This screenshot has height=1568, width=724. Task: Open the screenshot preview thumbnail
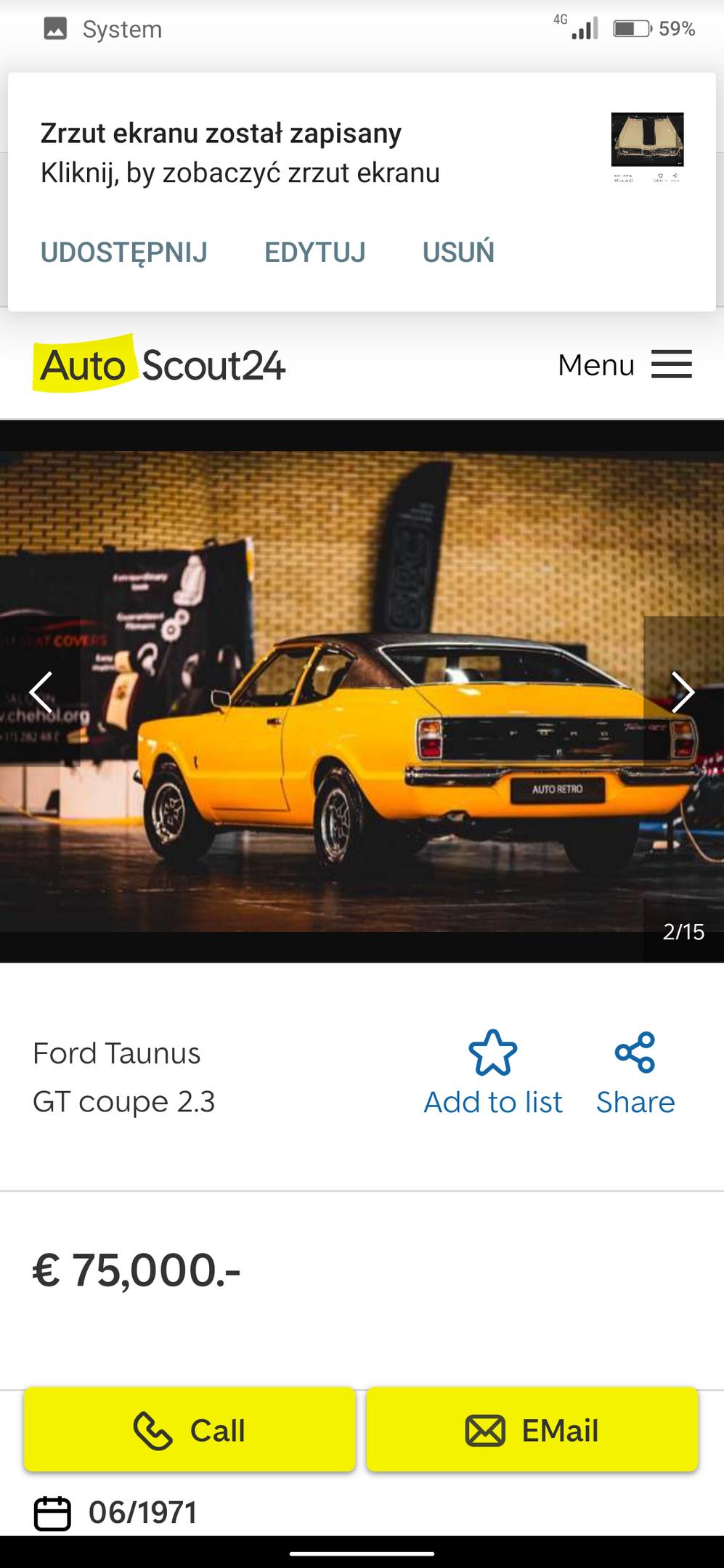click(647, 145)
